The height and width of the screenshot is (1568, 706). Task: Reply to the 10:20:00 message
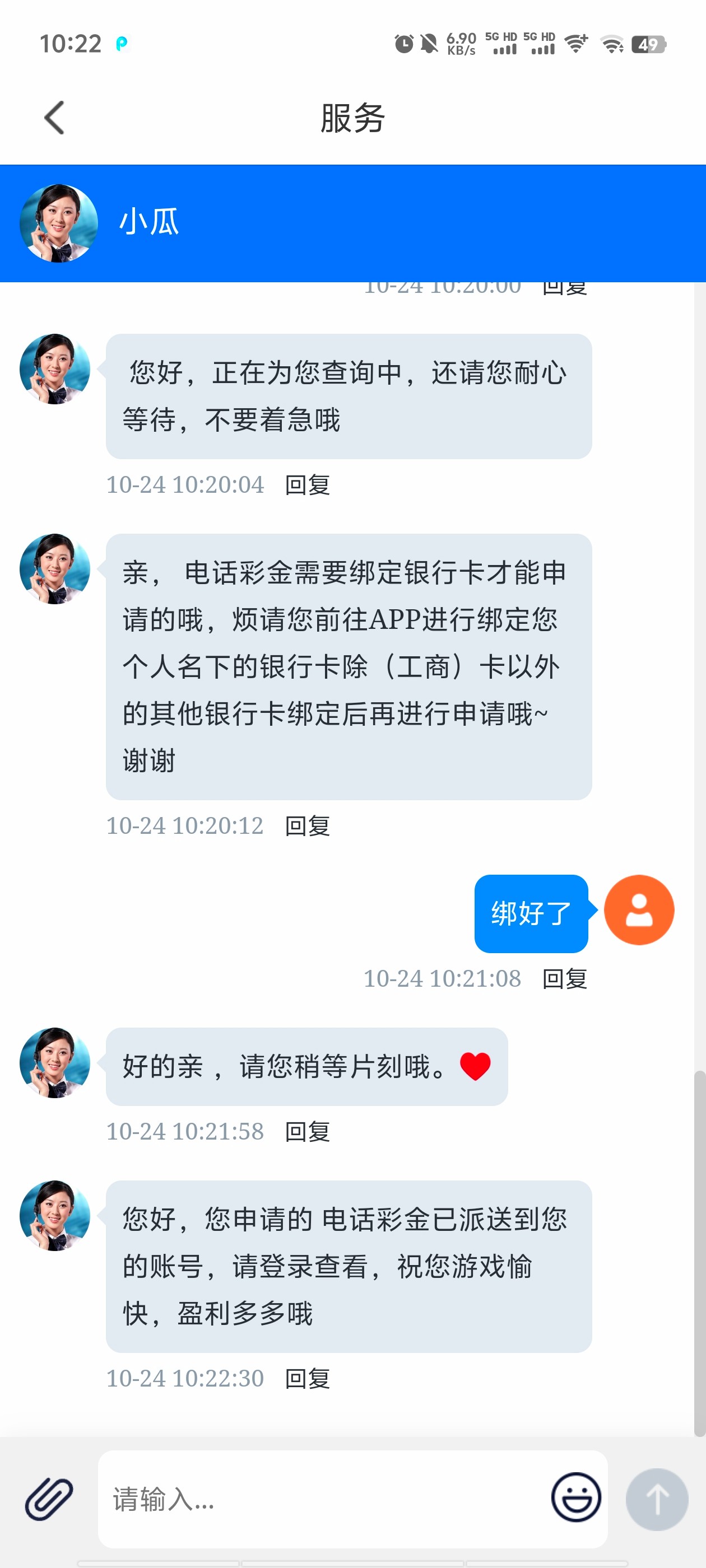tap(565, 288)
